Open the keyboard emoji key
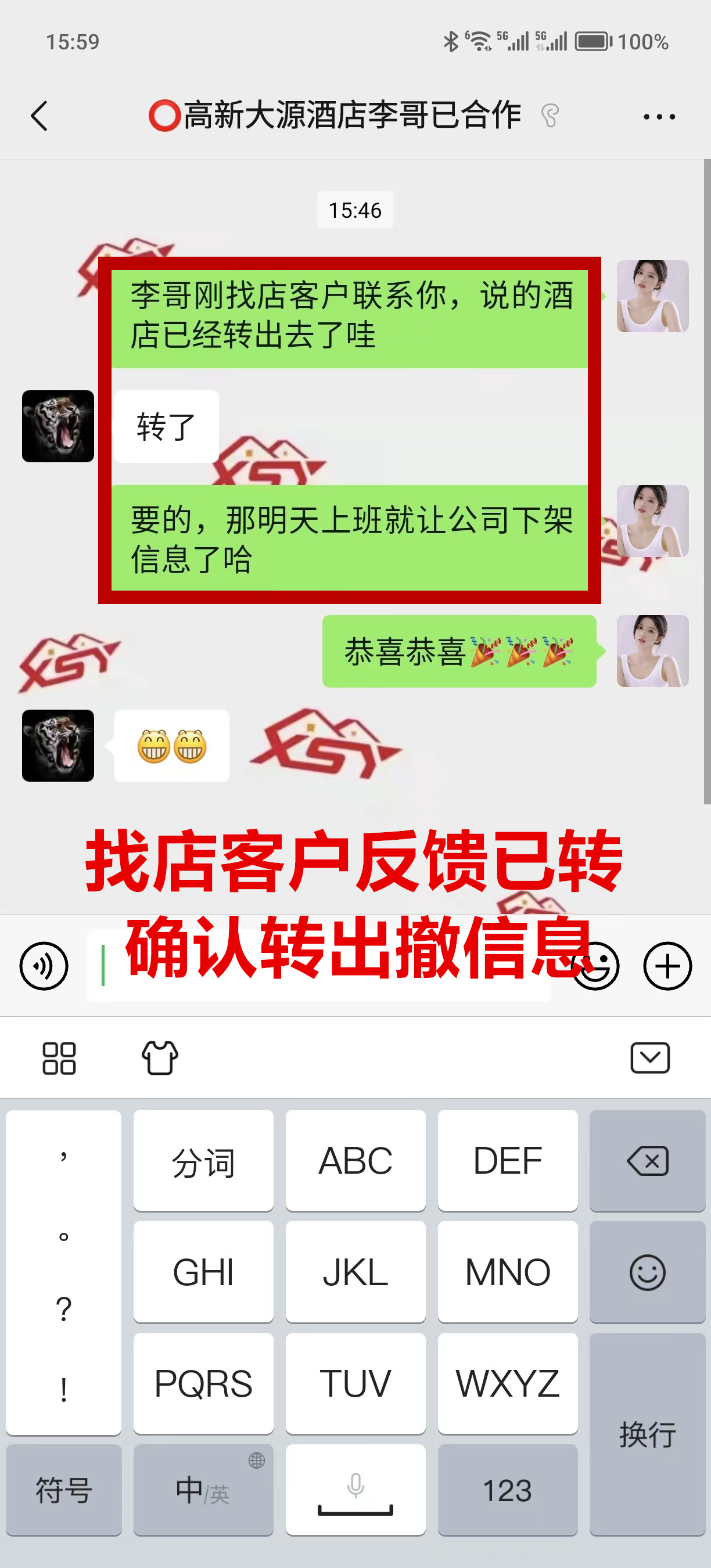711x1568 pixels. [647, 1272]
